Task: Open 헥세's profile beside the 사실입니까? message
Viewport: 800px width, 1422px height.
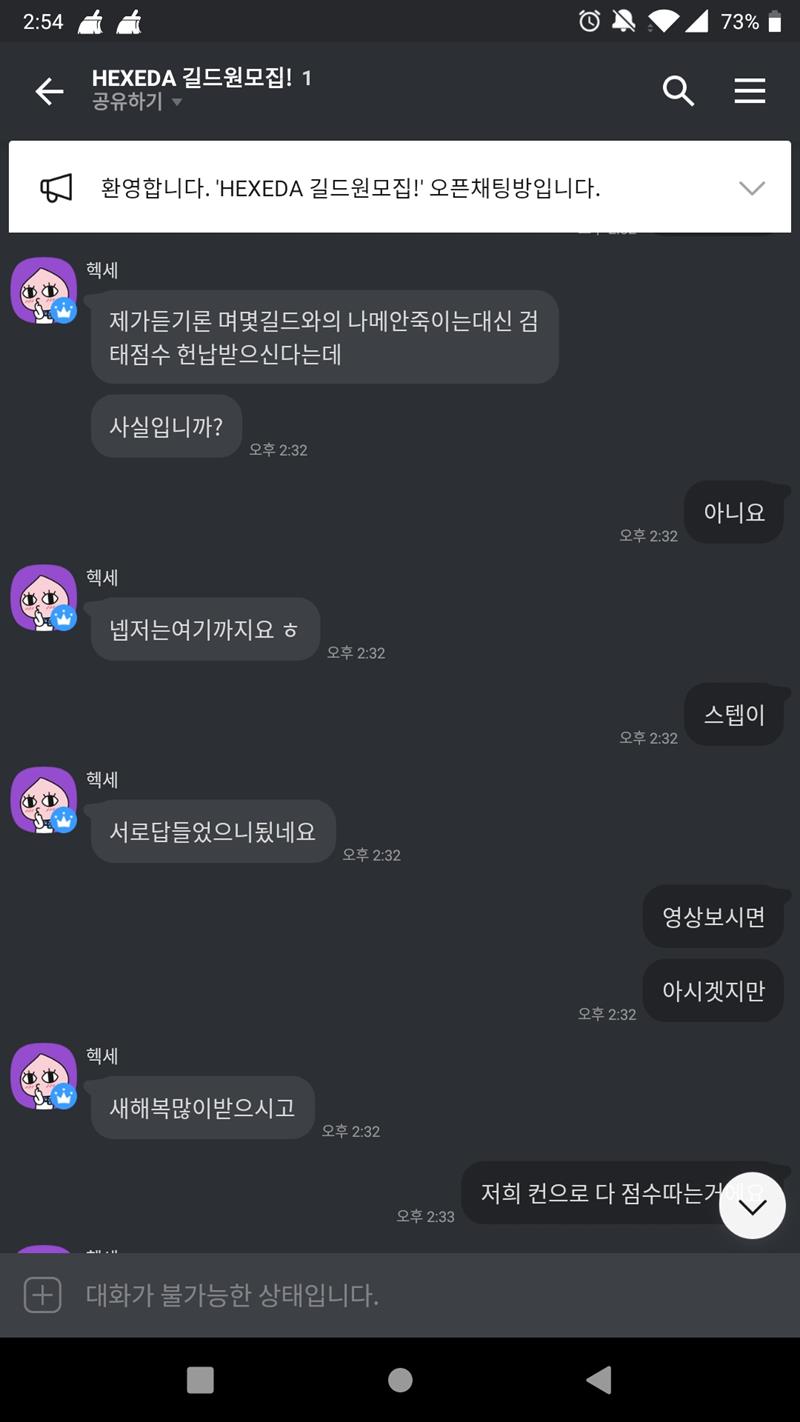Action: click(x=43, y=291)
